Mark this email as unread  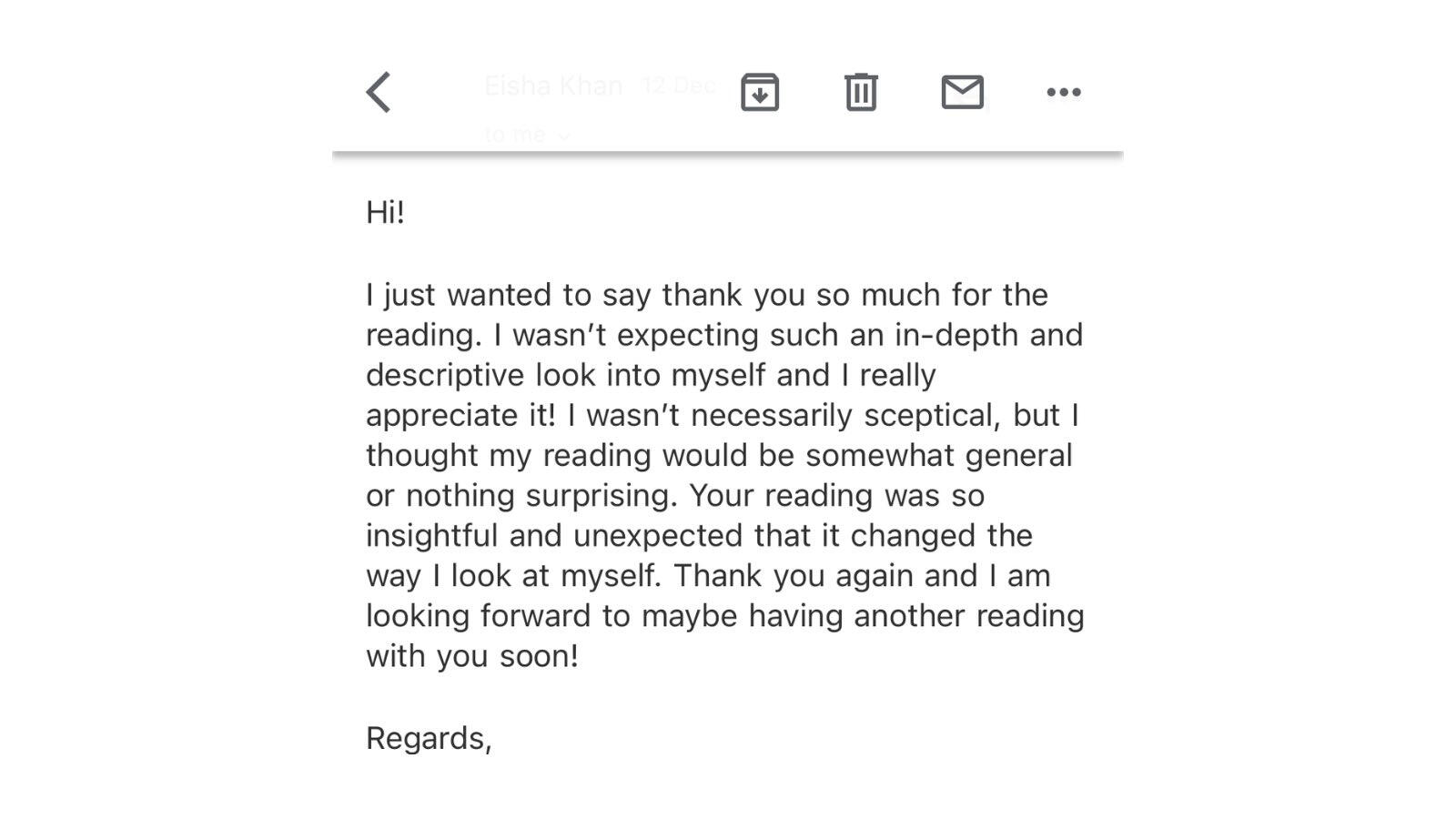click(962, 92)
